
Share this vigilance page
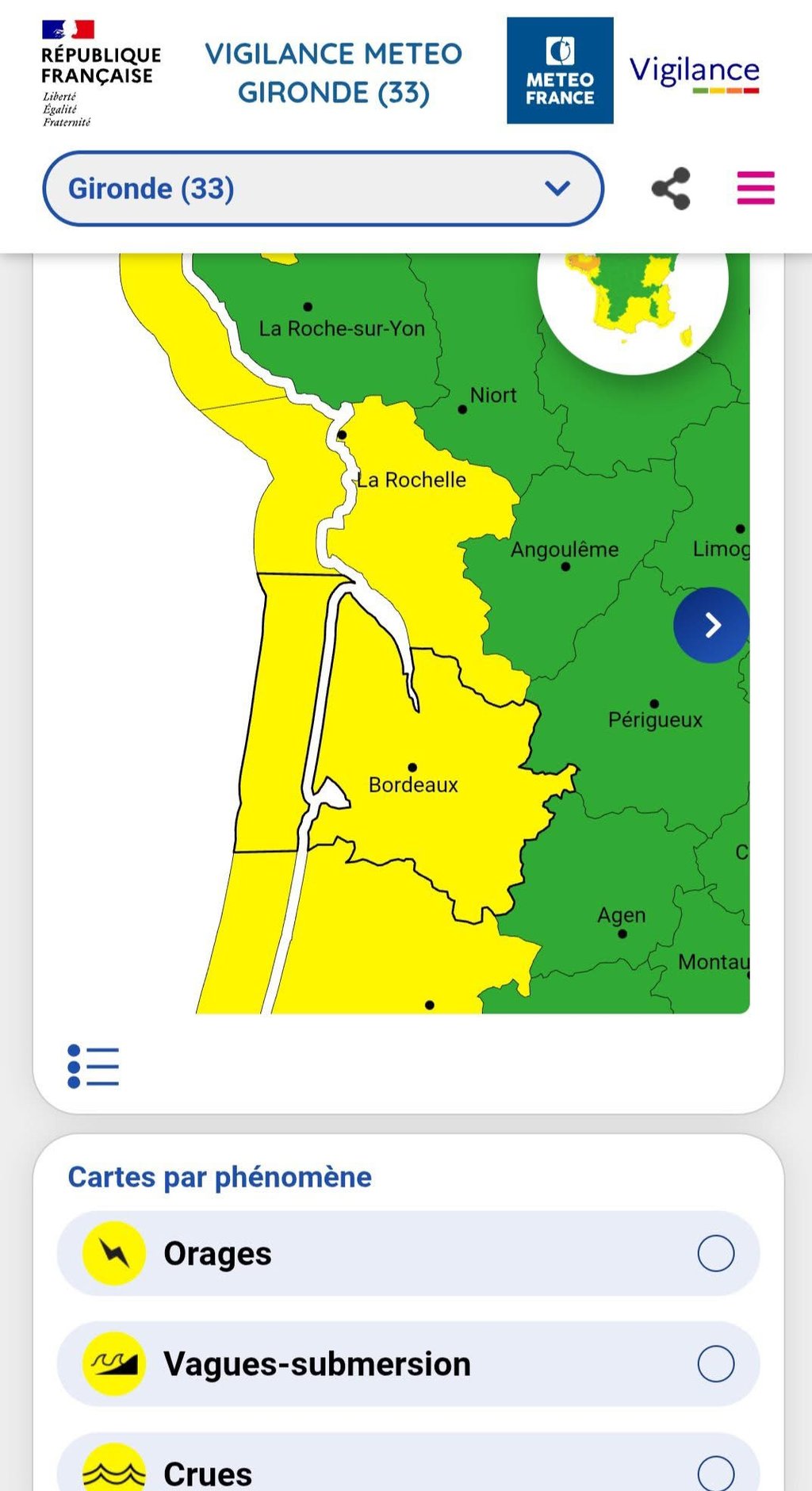[671, 189]
